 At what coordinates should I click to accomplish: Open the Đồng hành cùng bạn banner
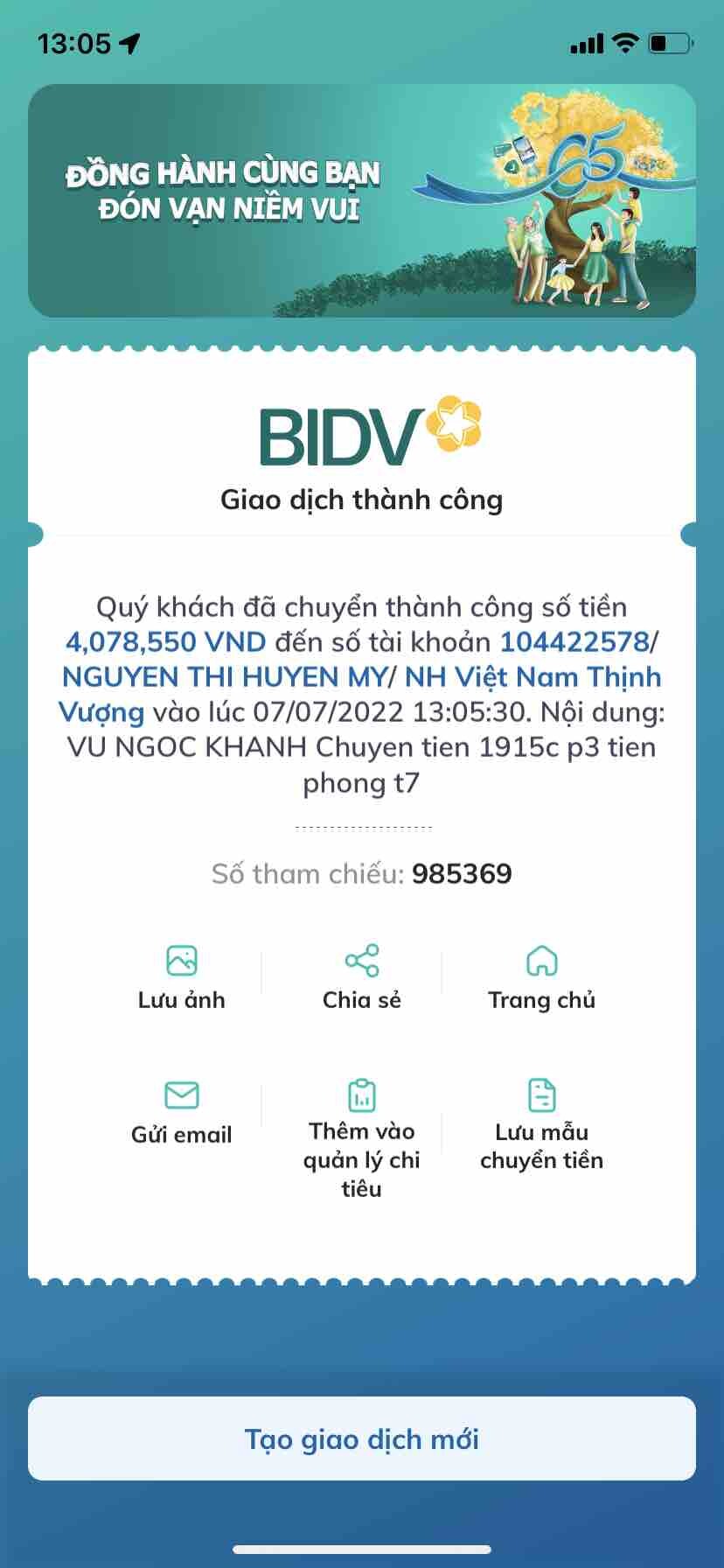click(361, 200)
